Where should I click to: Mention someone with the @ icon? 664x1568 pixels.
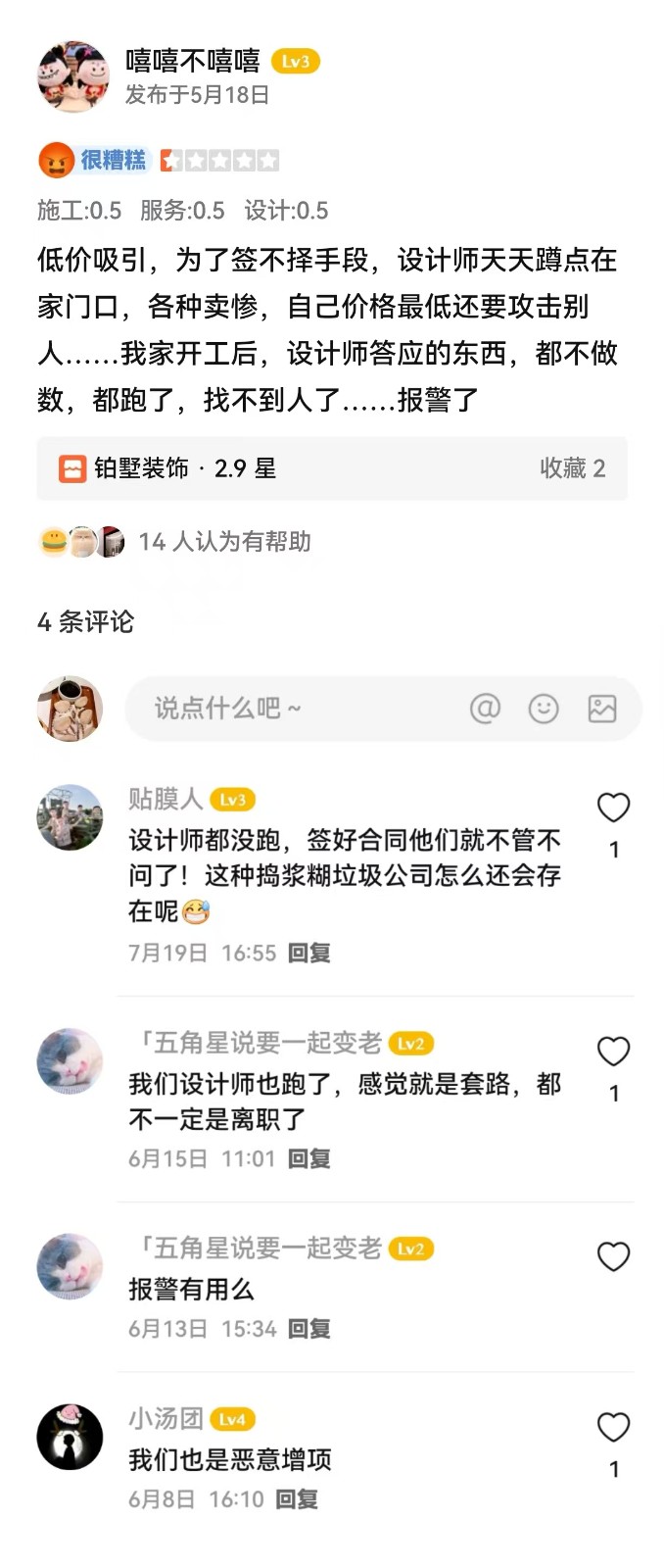coord(485,708)
